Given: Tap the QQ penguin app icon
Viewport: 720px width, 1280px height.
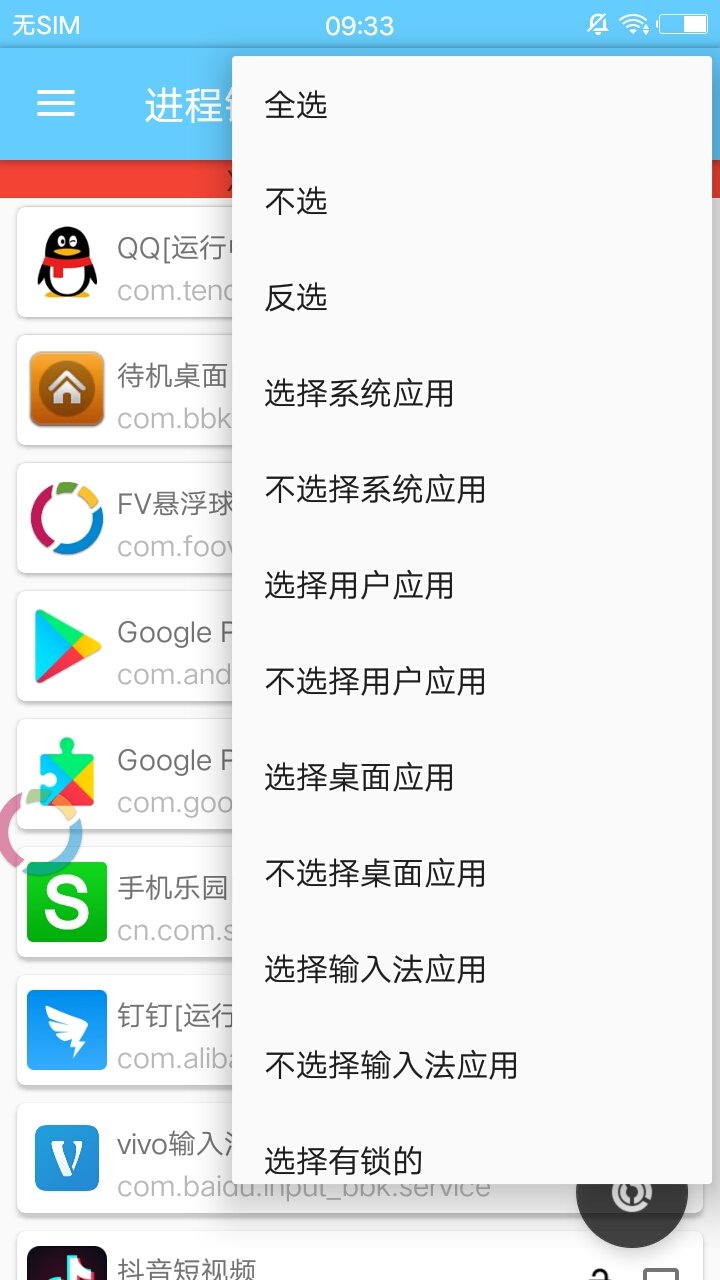Looking at the screenshot, I should tap(65, 262).
